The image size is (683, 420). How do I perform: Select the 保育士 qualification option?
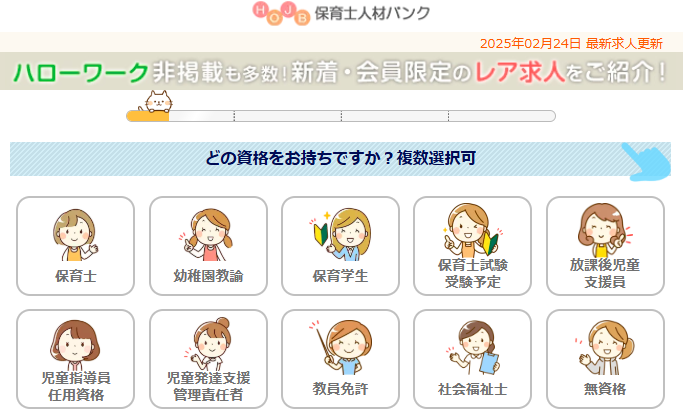point(76,246)
